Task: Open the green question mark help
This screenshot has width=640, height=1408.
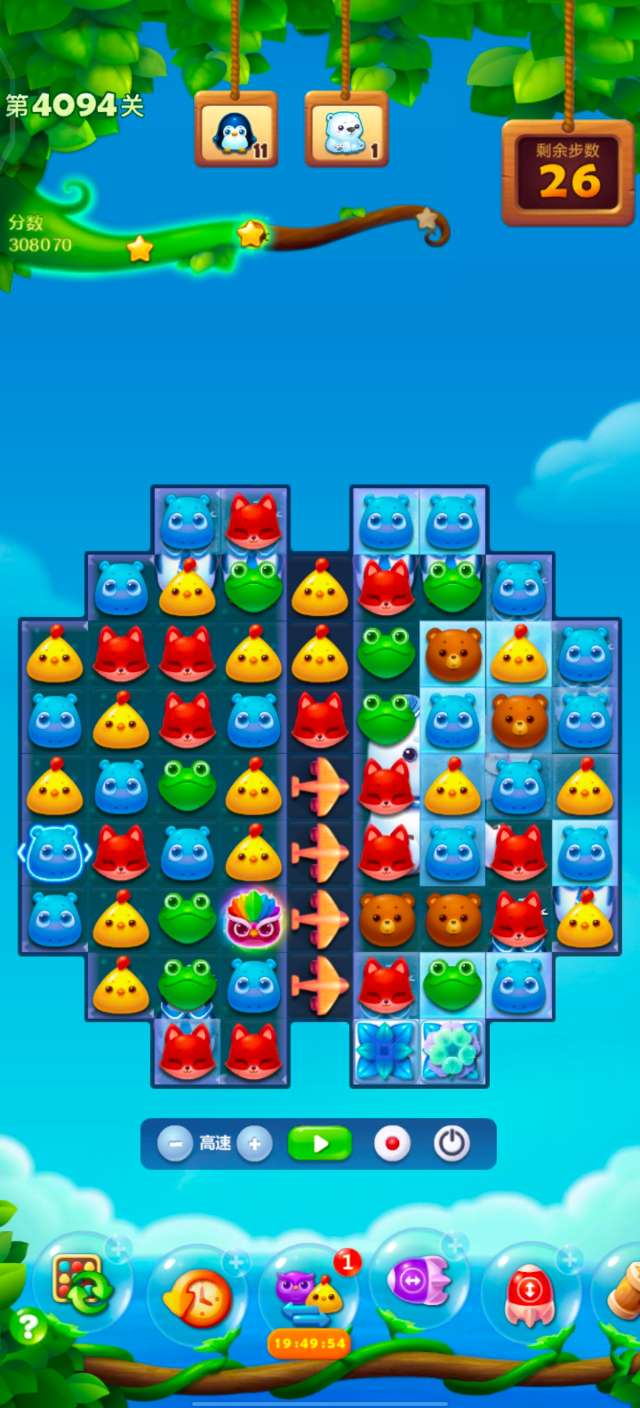Action: pos(28,1327)
